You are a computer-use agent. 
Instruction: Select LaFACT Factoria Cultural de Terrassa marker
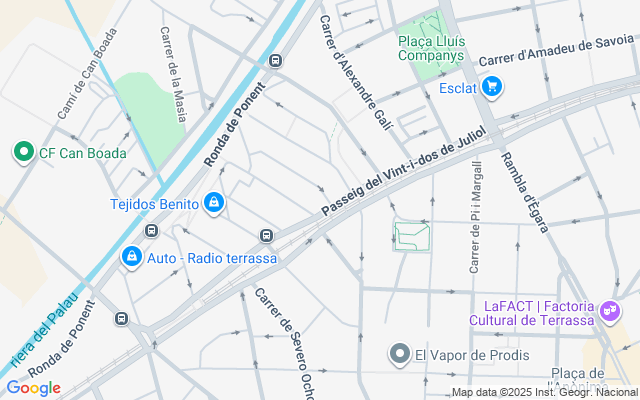(x=609, y=314)
